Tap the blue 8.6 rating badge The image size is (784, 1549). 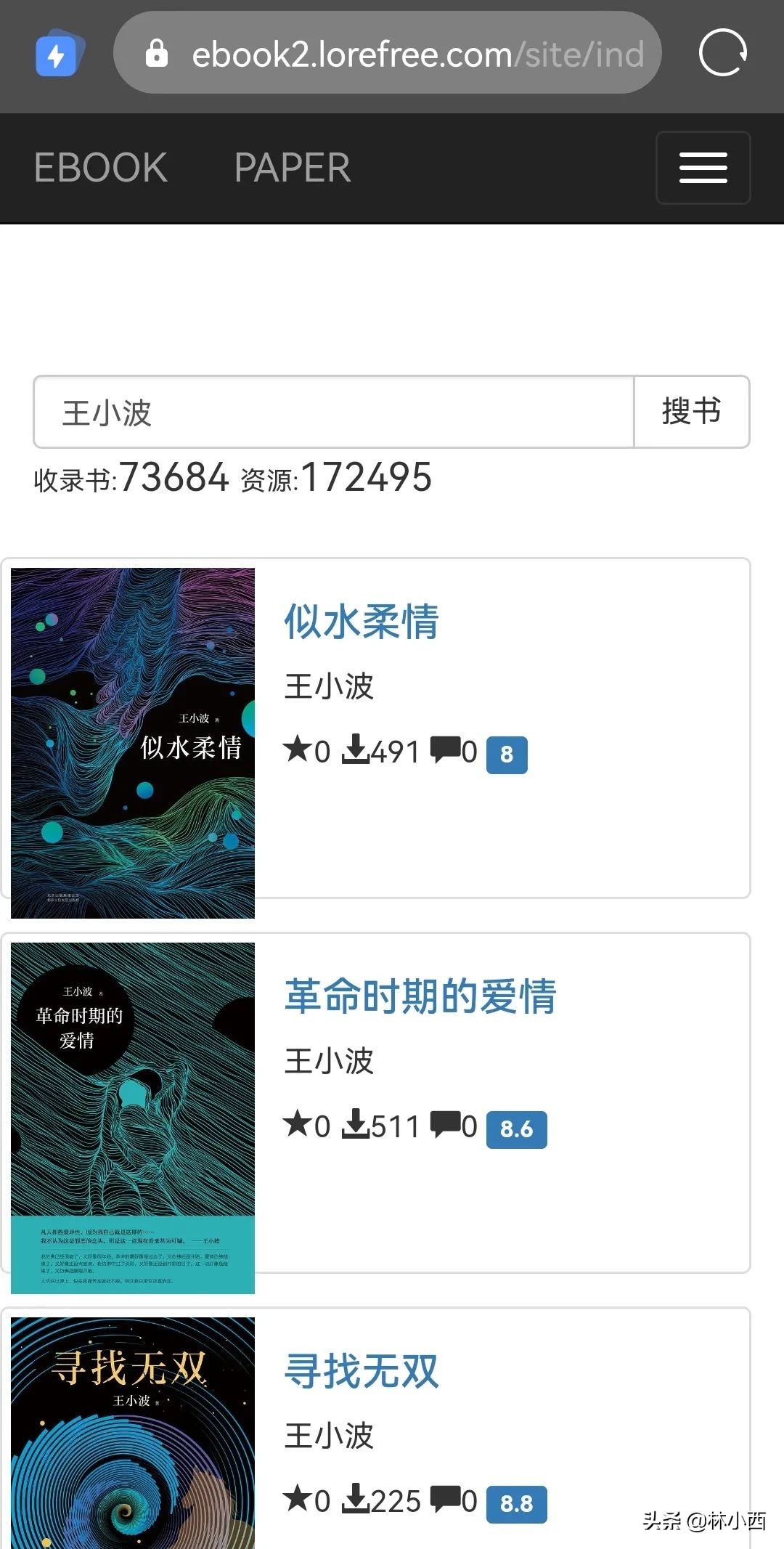pos(515,1128)
